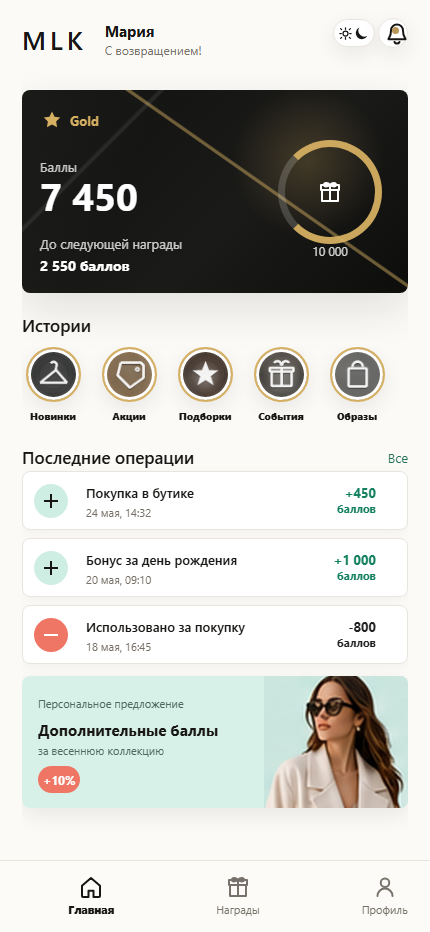430x932 pixels.
Task: Open the События story
Action: click(x=281, y=385)
